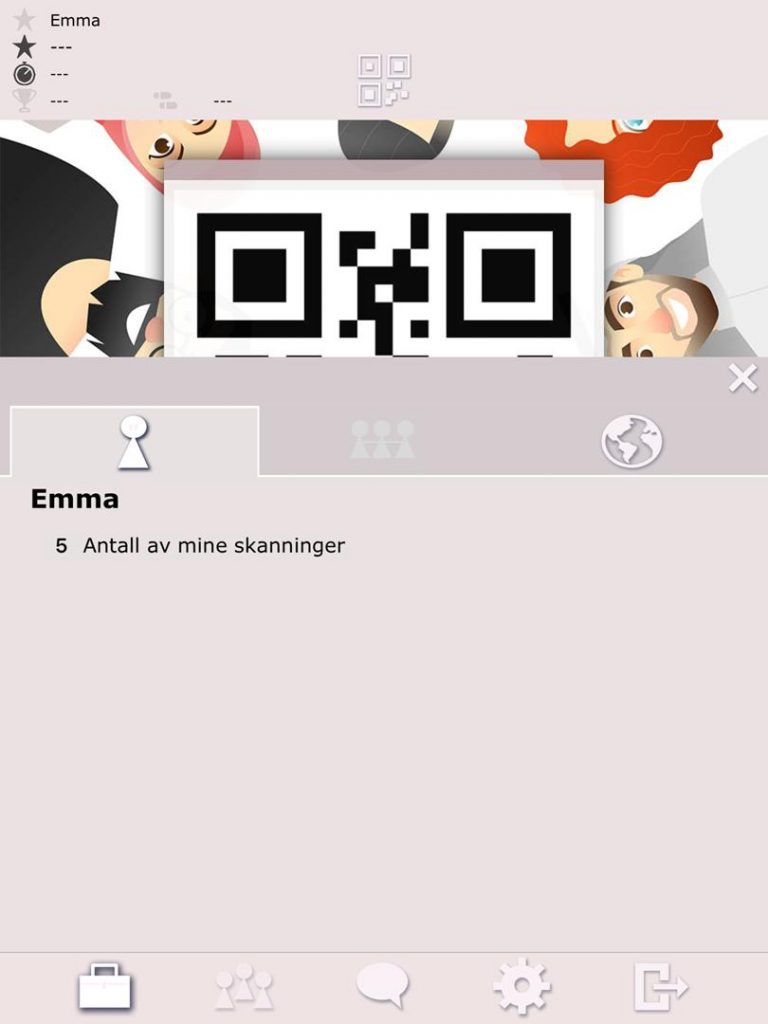Log out using the exit icon
This screenshot has height=1024, width=768.
[x=661, y=987]
